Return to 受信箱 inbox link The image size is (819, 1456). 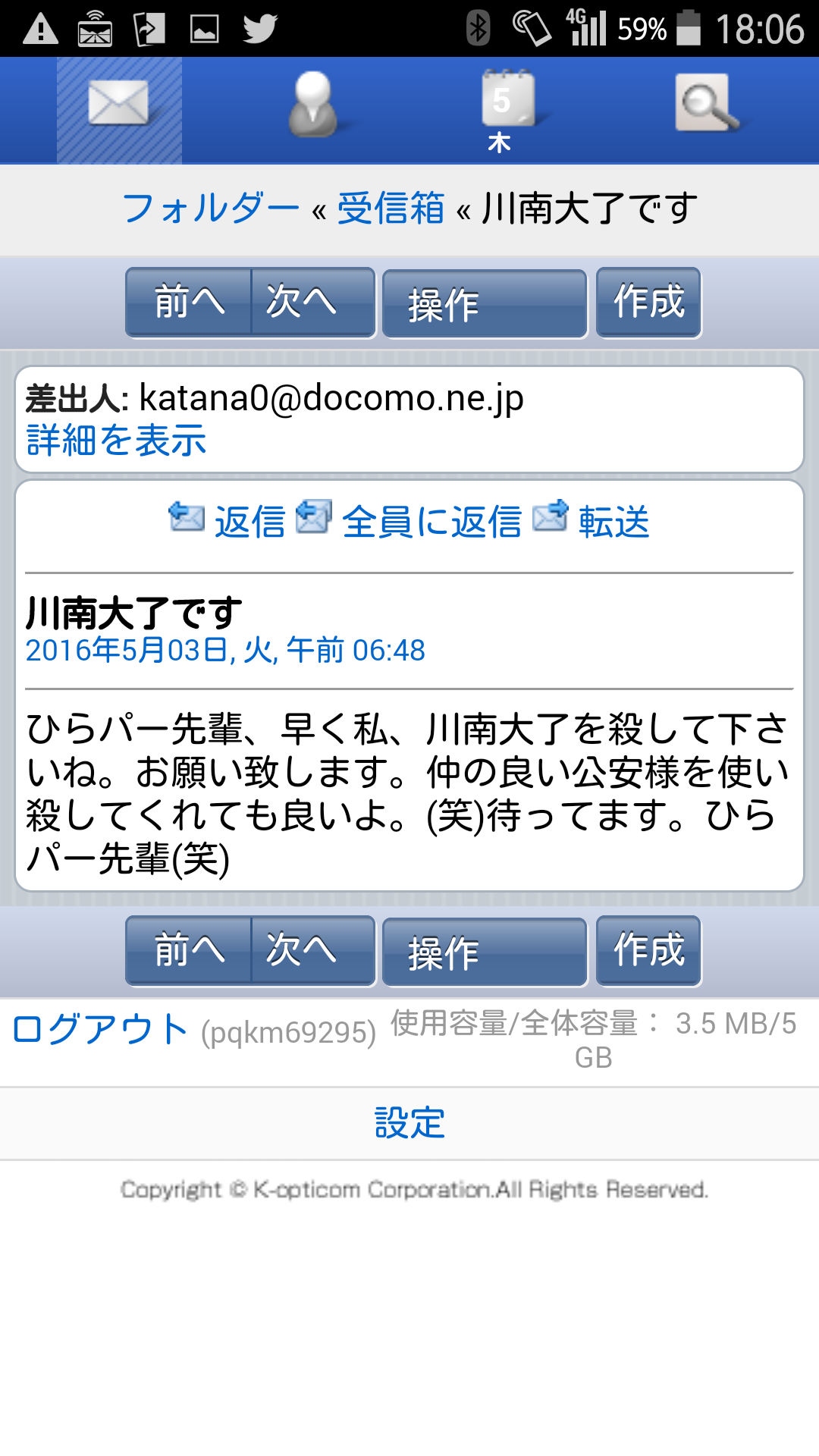[391, 209]
